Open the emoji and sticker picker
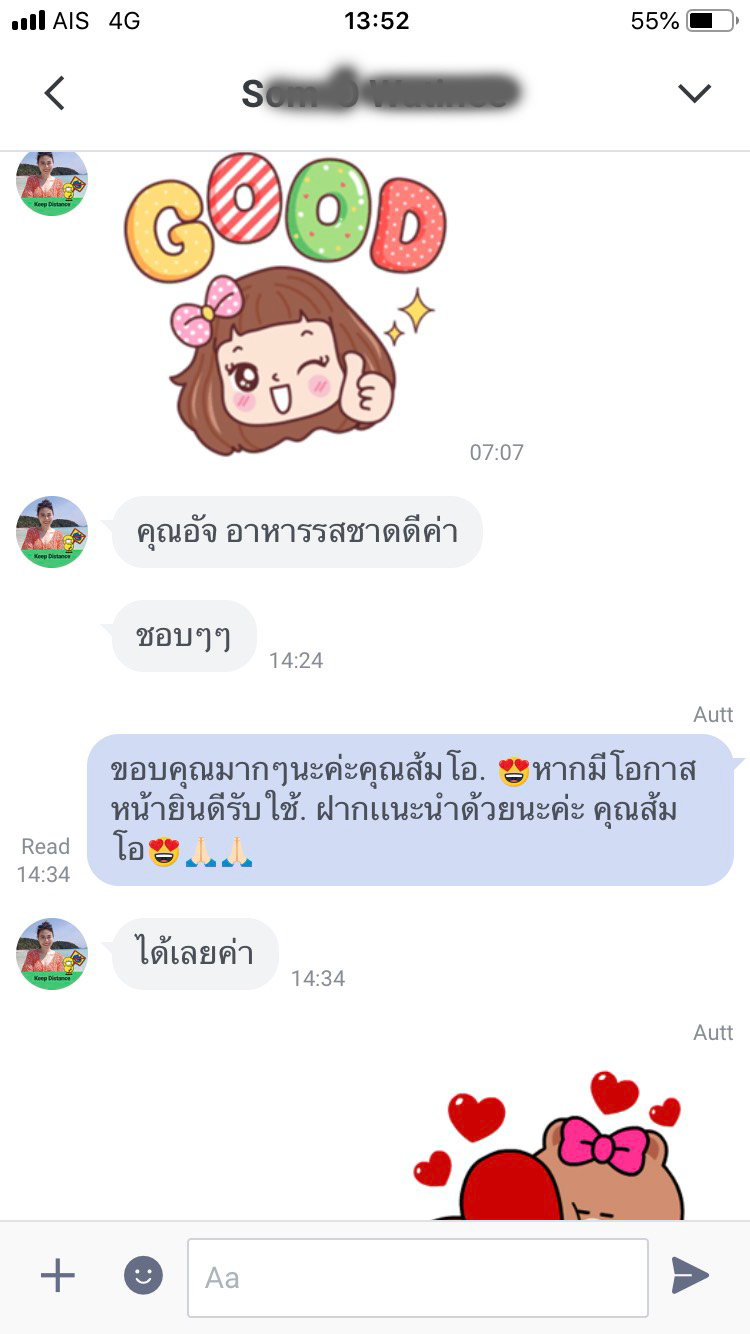The image size is (750, 1334). tap(143, 1275)
